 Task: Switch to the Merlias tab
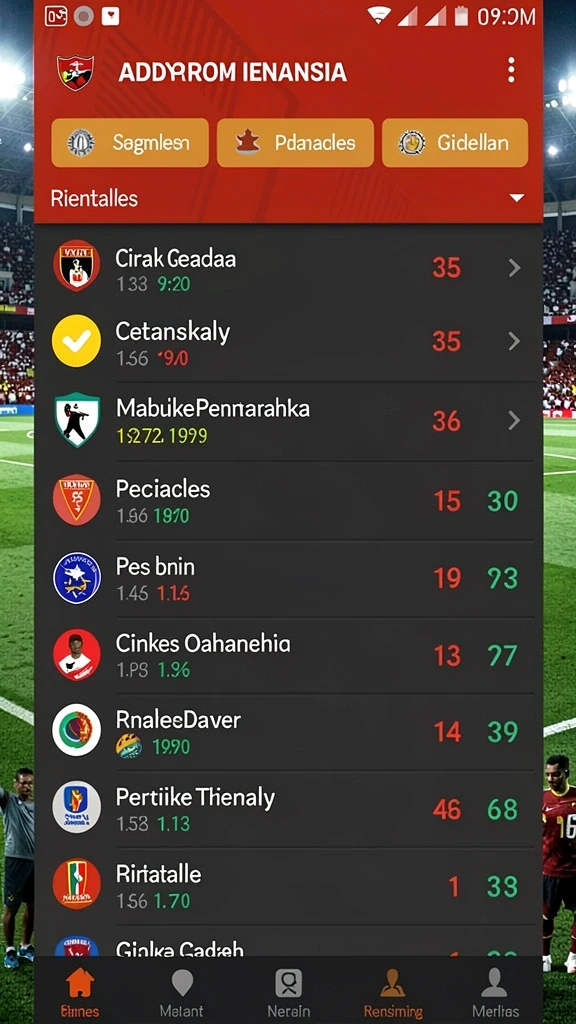[x=495, y=991]
